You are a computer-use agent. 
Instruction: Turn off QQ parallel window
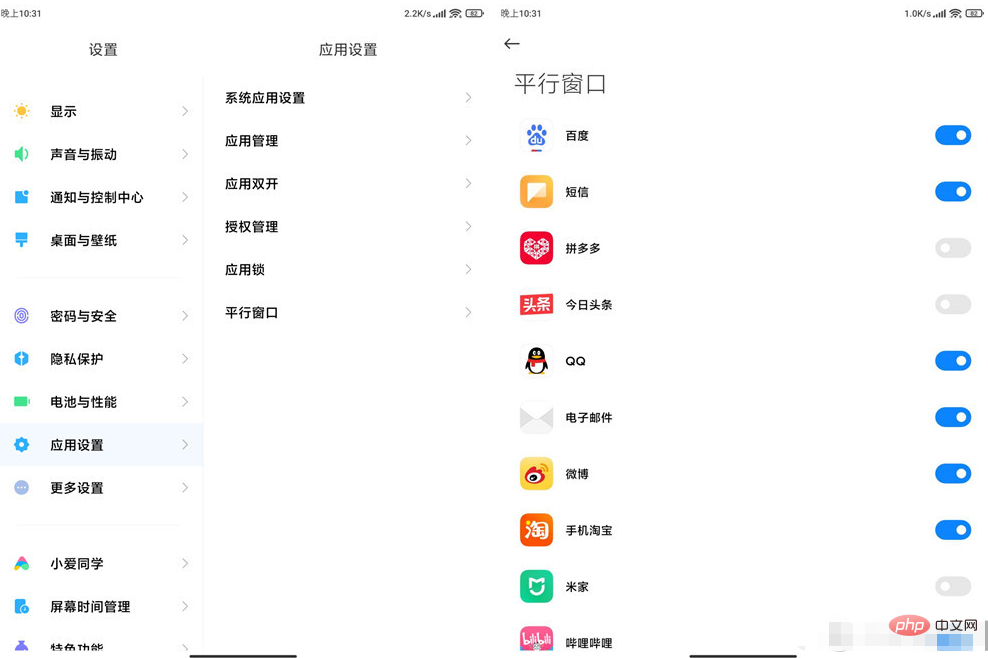coord(952,361)
